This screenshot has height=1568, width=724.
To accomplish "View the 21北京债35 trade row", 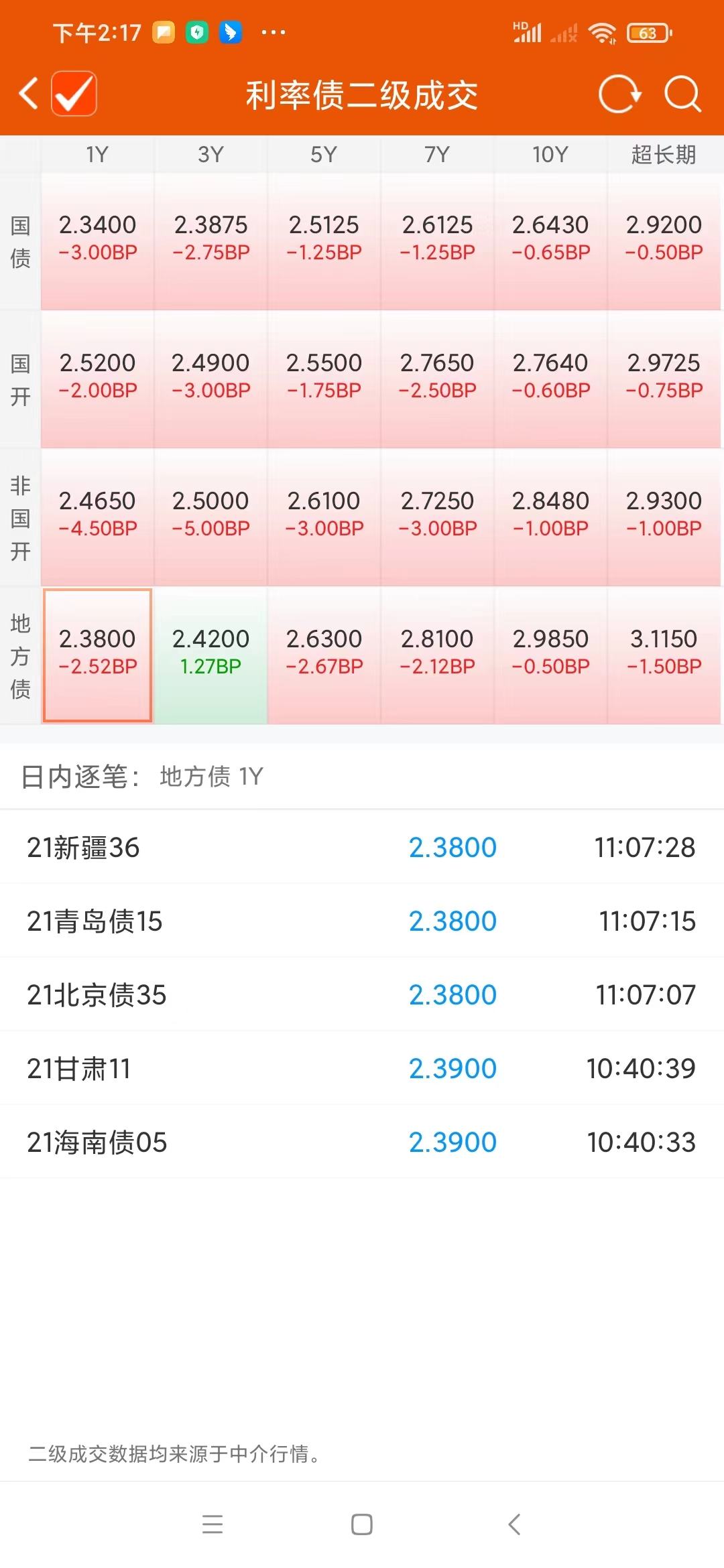I will 362,995.
